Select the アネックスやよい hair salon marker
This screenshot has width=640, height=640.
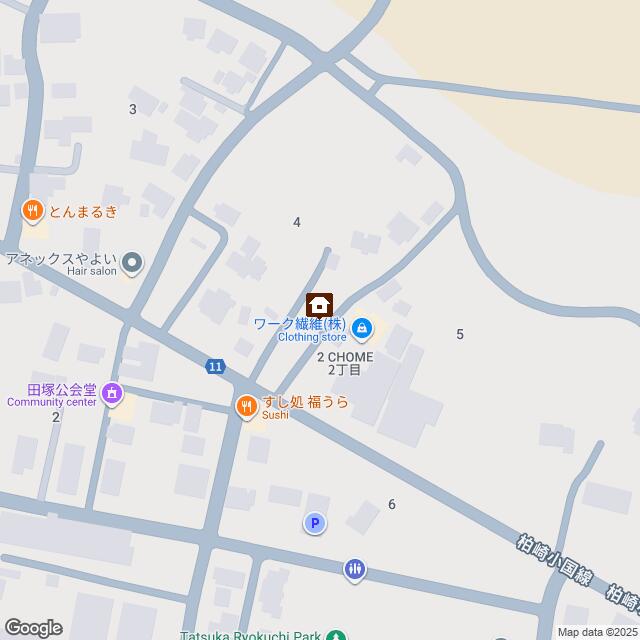click(133, 264)
